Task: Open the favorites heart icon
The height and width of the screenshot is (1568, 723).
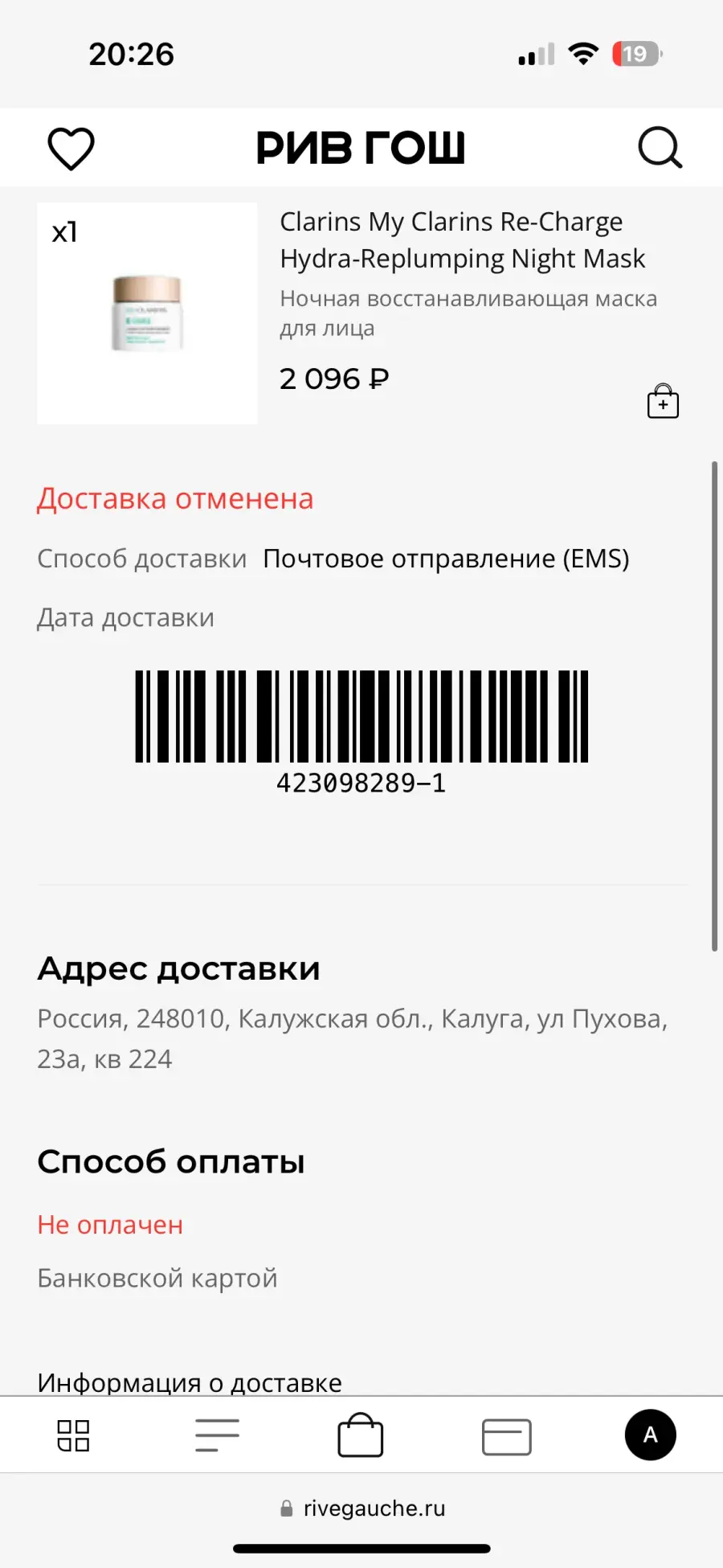Action: click(x=71, y=149)
